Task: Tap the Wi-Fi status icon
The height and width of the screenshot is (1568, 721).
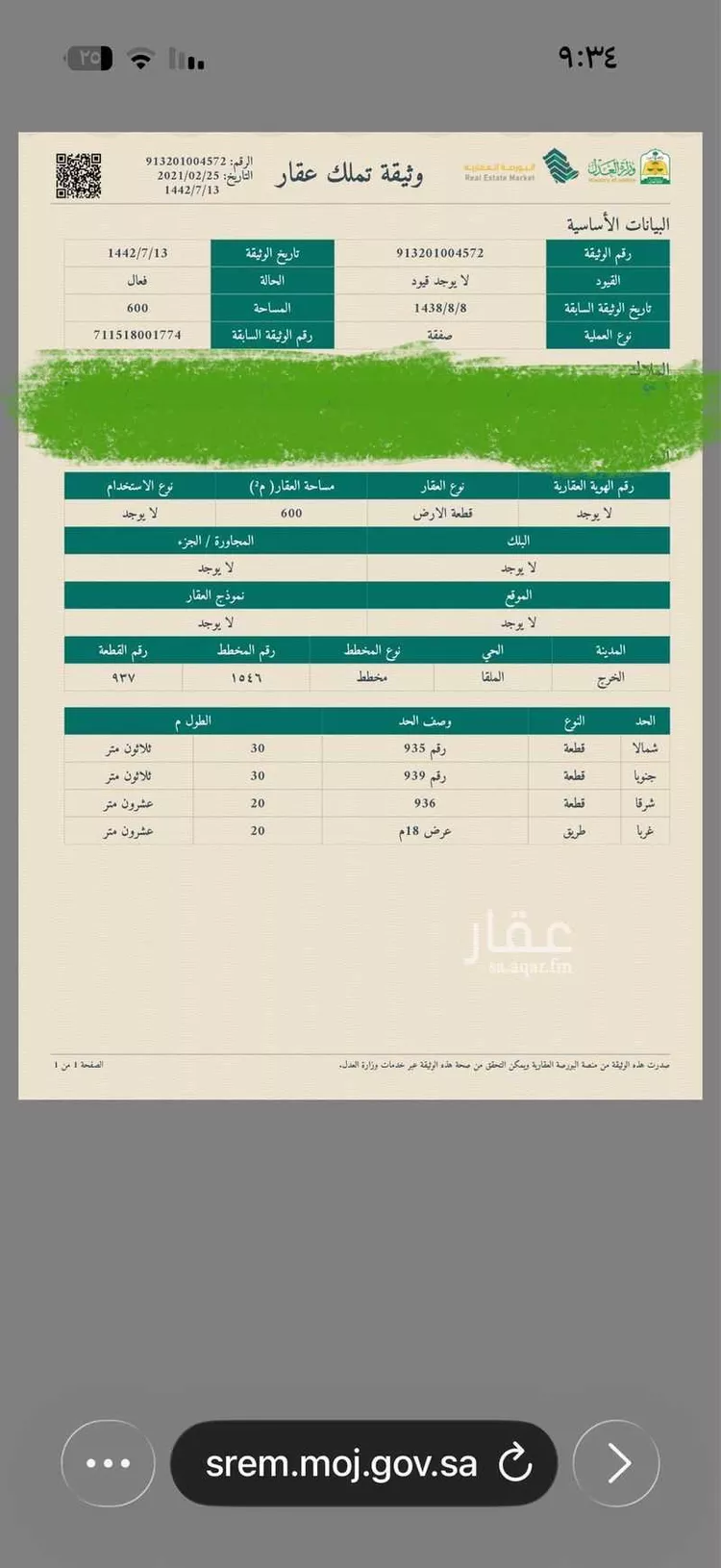Action: (140, 58)
